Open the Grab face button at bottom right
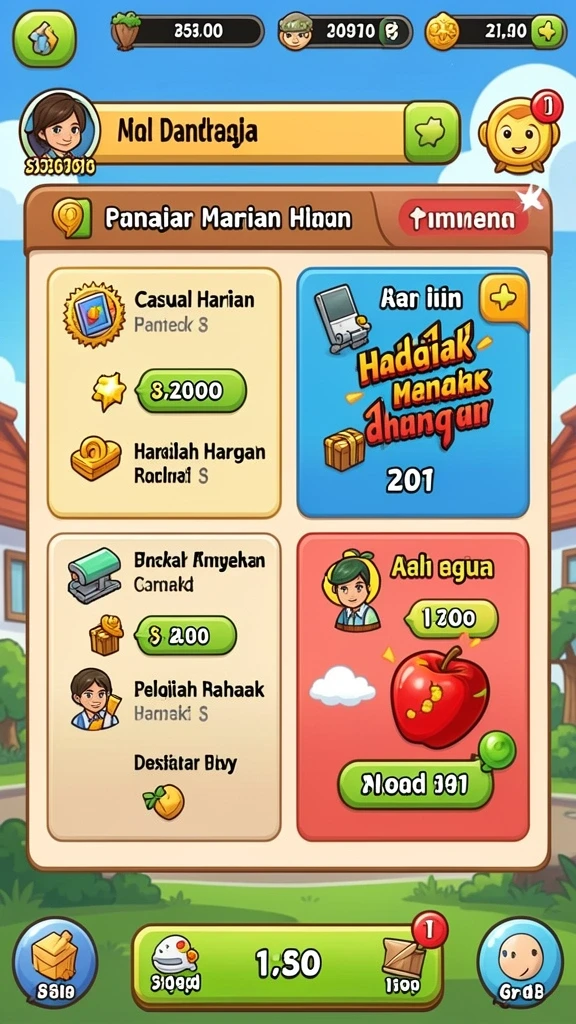576x1024 pixels. pos(520,962)
